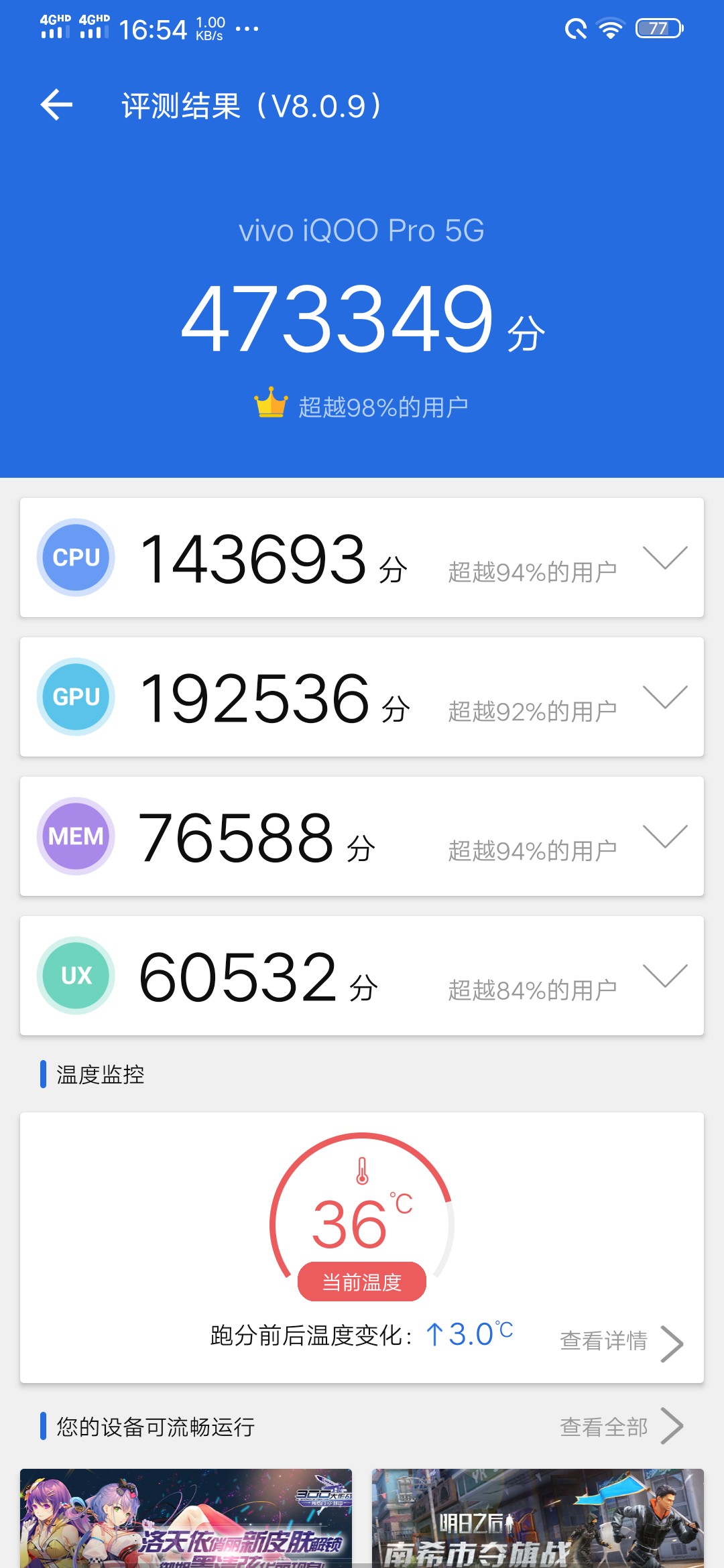Go back from the 评测结果 page

point(57,105)
